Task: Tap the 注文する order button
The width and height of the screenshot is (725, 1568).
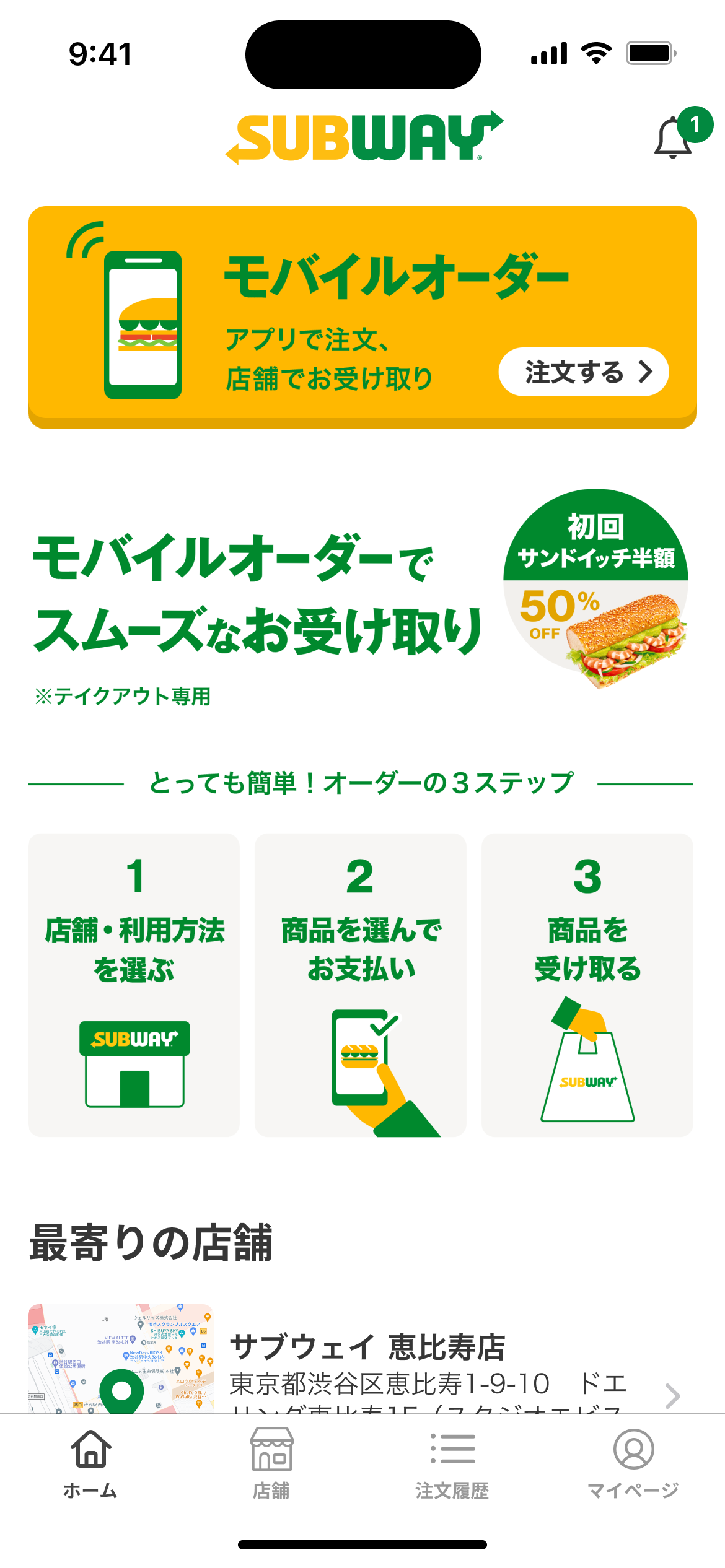Action: (x=583, y=372)
